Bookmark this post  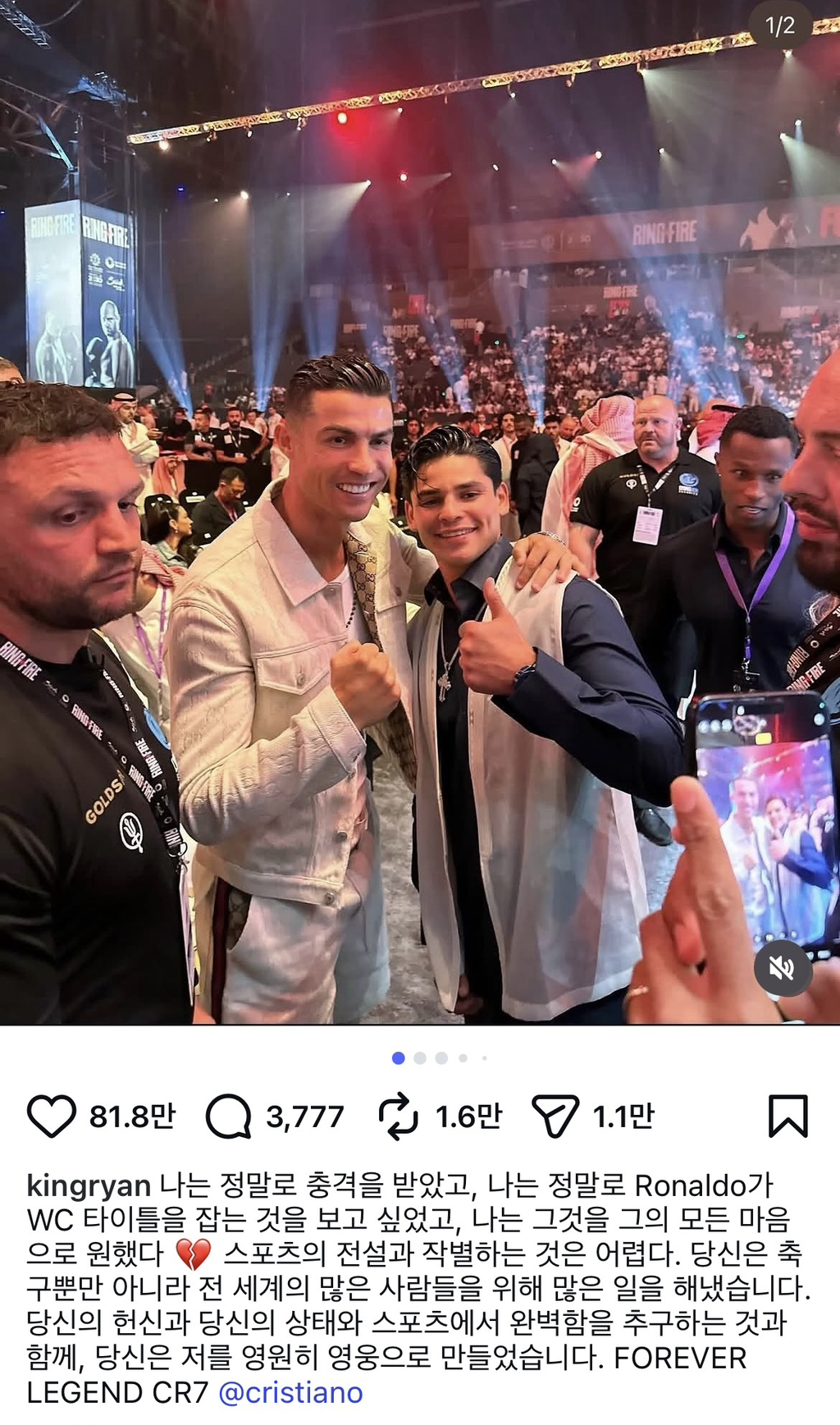click(788, 1116)
